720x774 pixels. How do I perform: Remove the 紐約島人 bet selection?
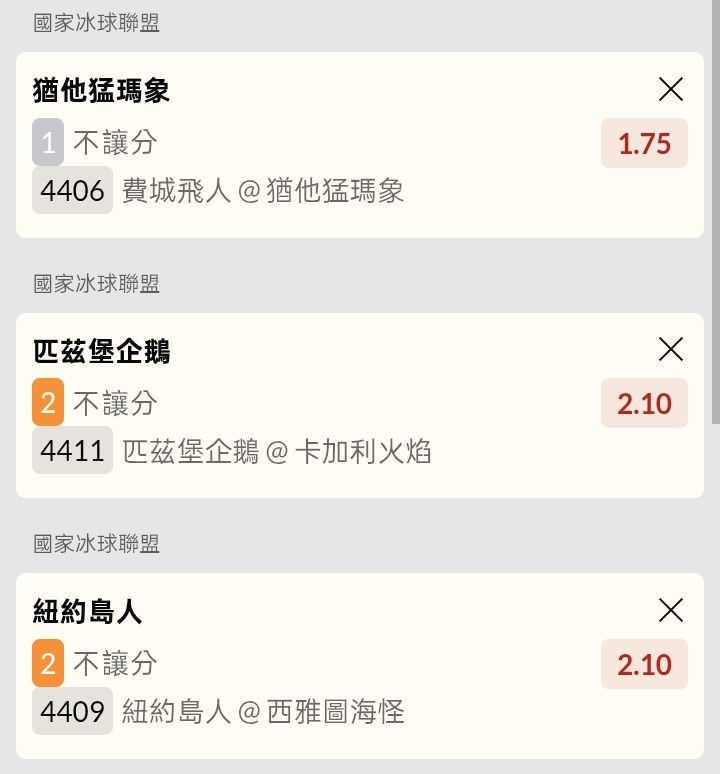pyautogui.click(x=671, y=610)
